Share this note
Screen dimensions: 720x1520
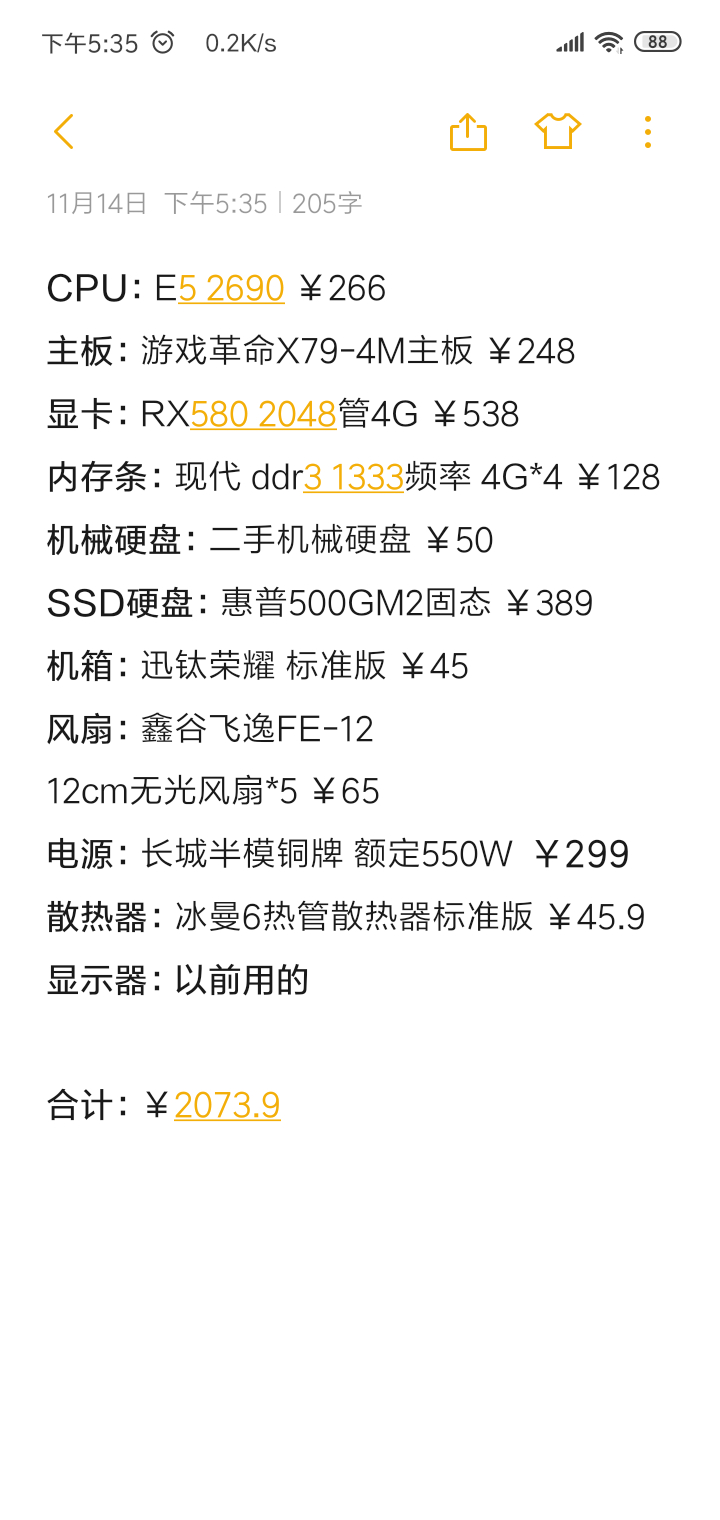tap(468, 132)
